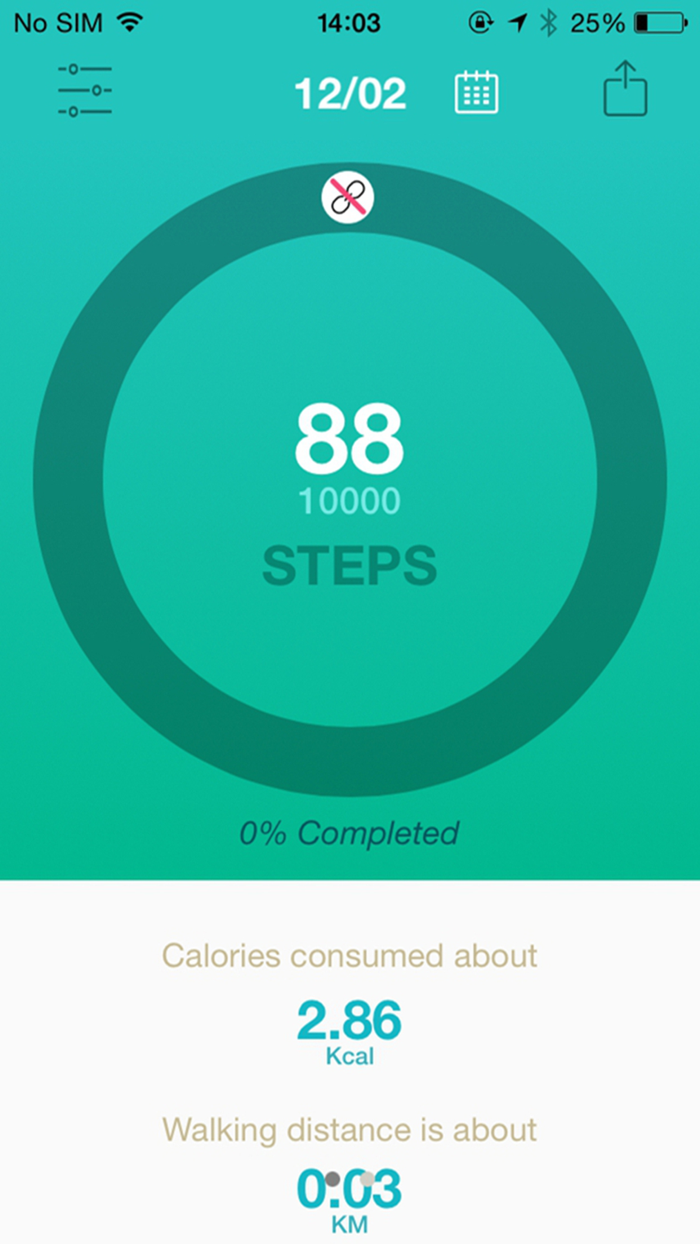Share today's step results

tap(626, 89)
